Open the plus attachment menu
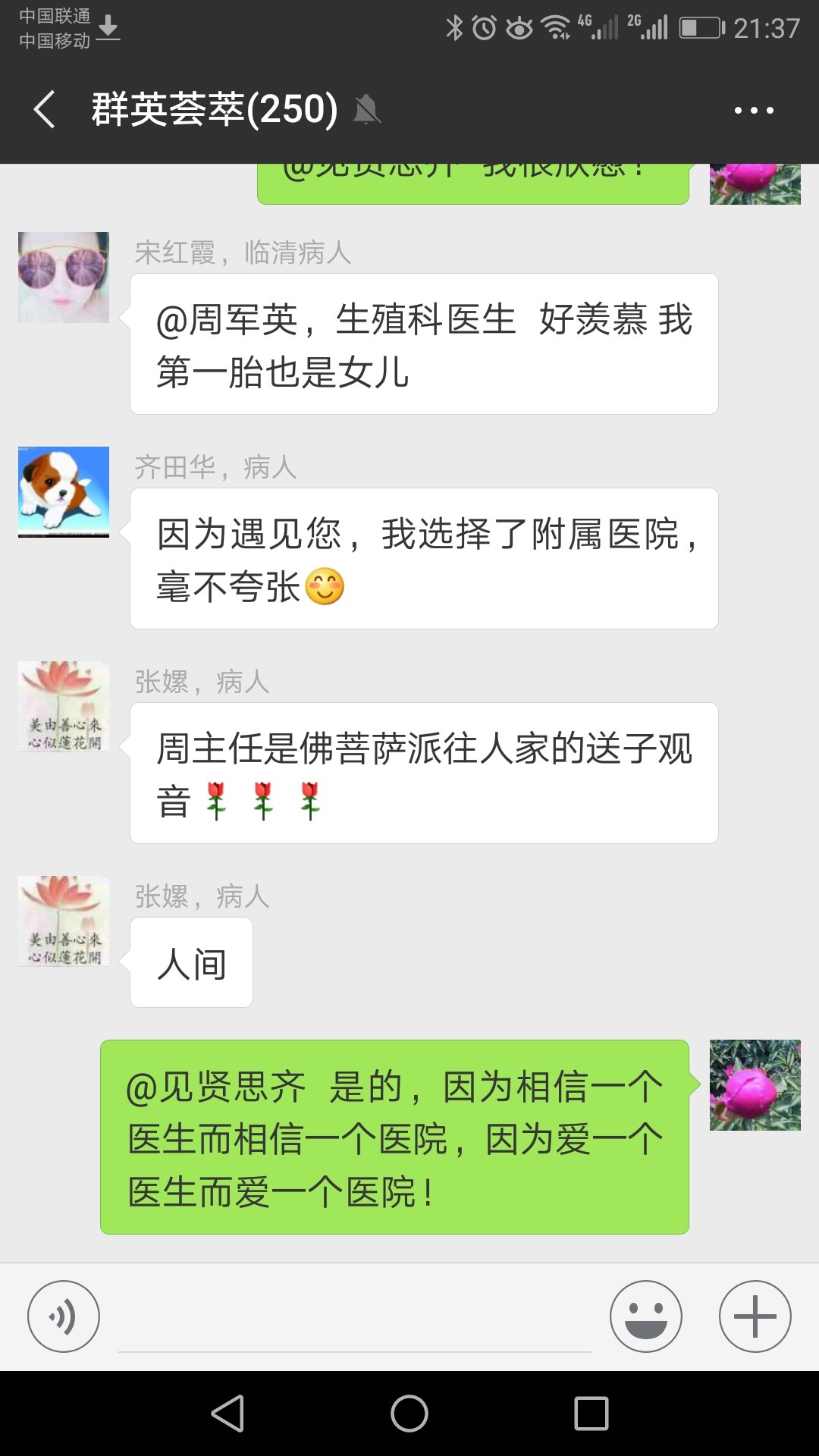Screen dimensions: 819x1456 click(x=755, y=1316)
